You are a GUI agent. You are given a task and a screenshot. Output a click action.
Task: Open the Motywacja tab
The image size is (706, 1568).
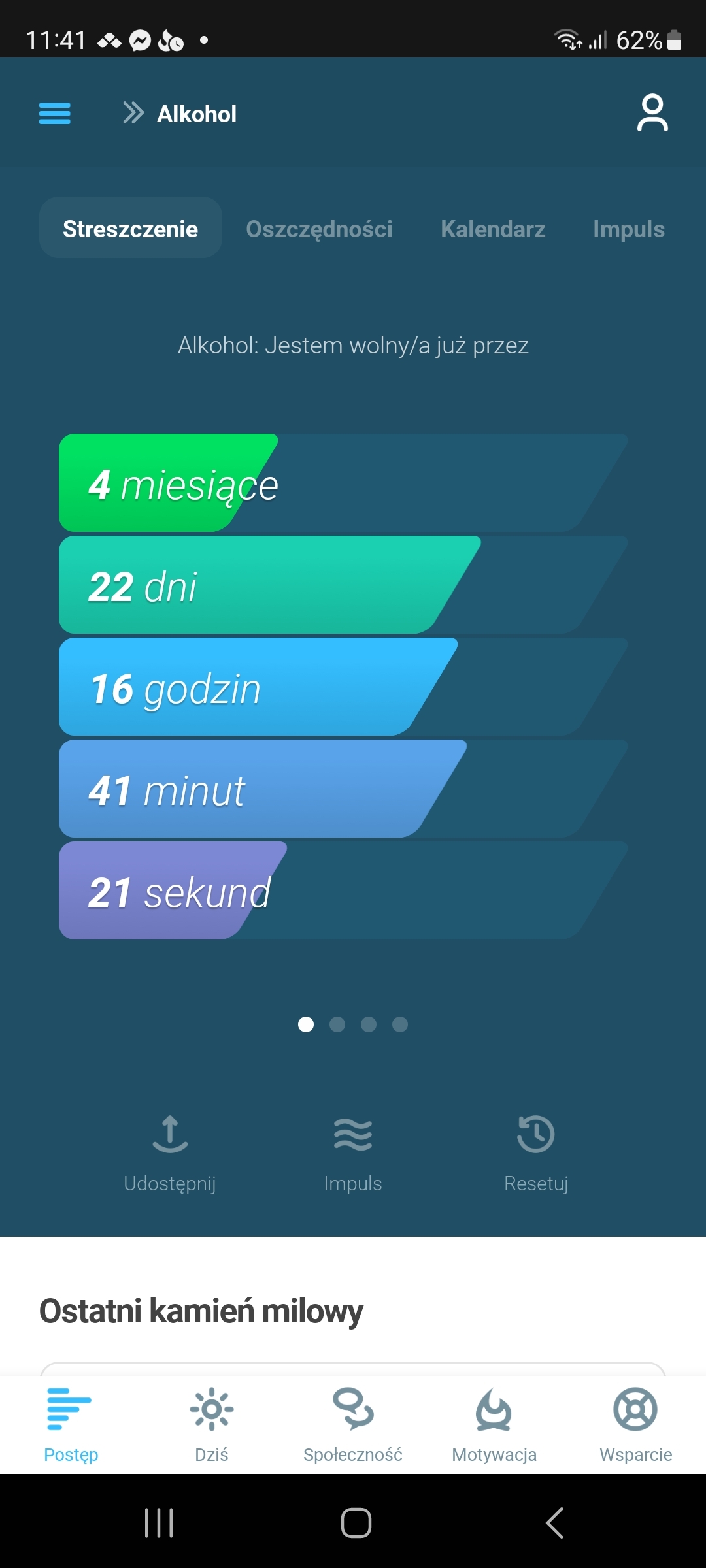[494, 1424]
